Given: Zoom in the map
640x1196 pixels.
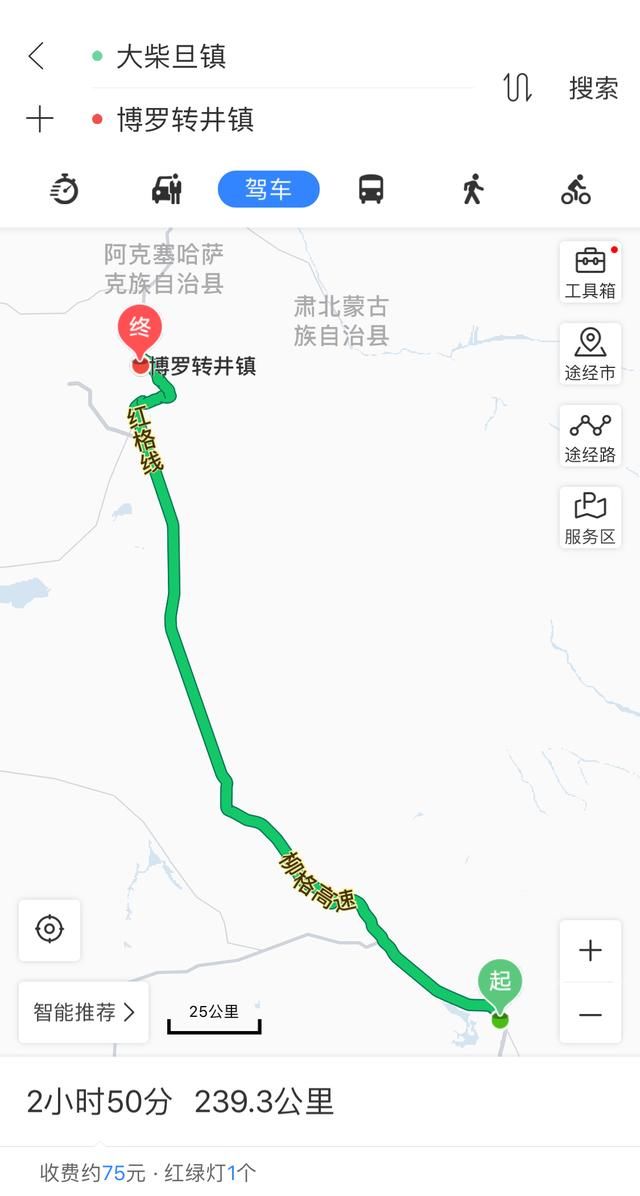Looking at the screenshot, I should [590, 950].
